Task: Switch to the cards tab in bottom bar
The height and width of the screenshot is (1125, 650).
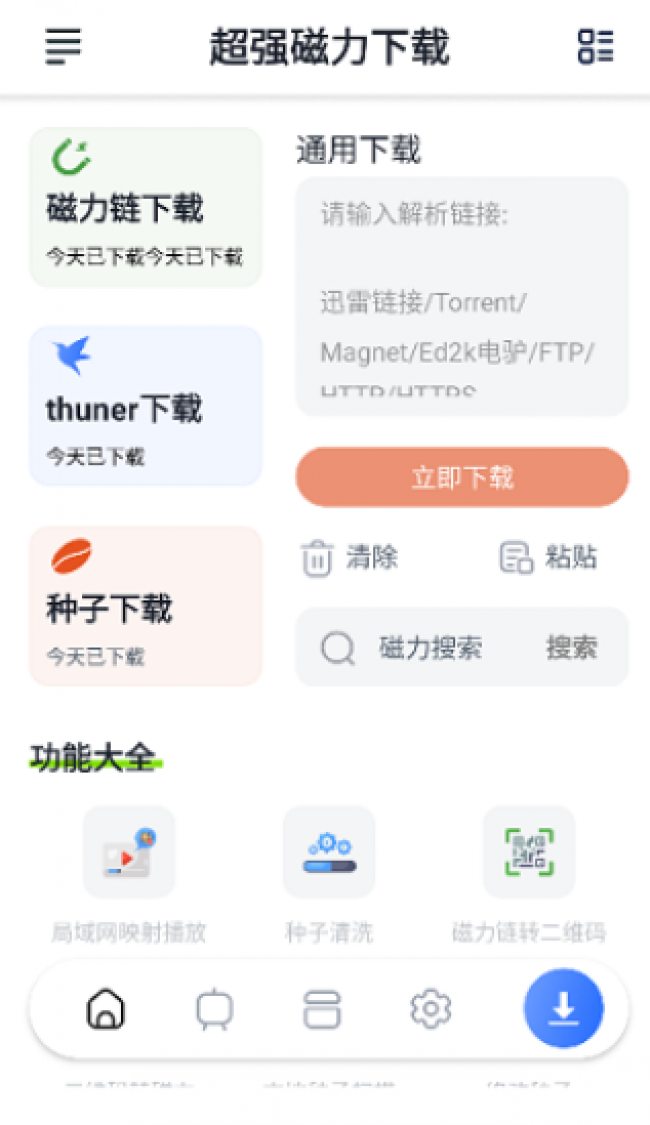Action: pos(322,1009)
